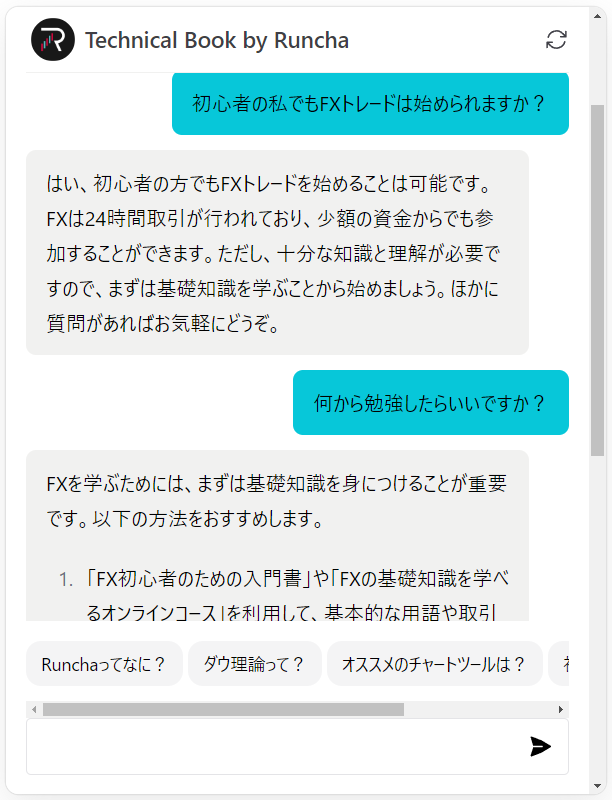Tap the left arrow of the horizontal scrollbar
The image size is (612, 800).
point(34,709)
